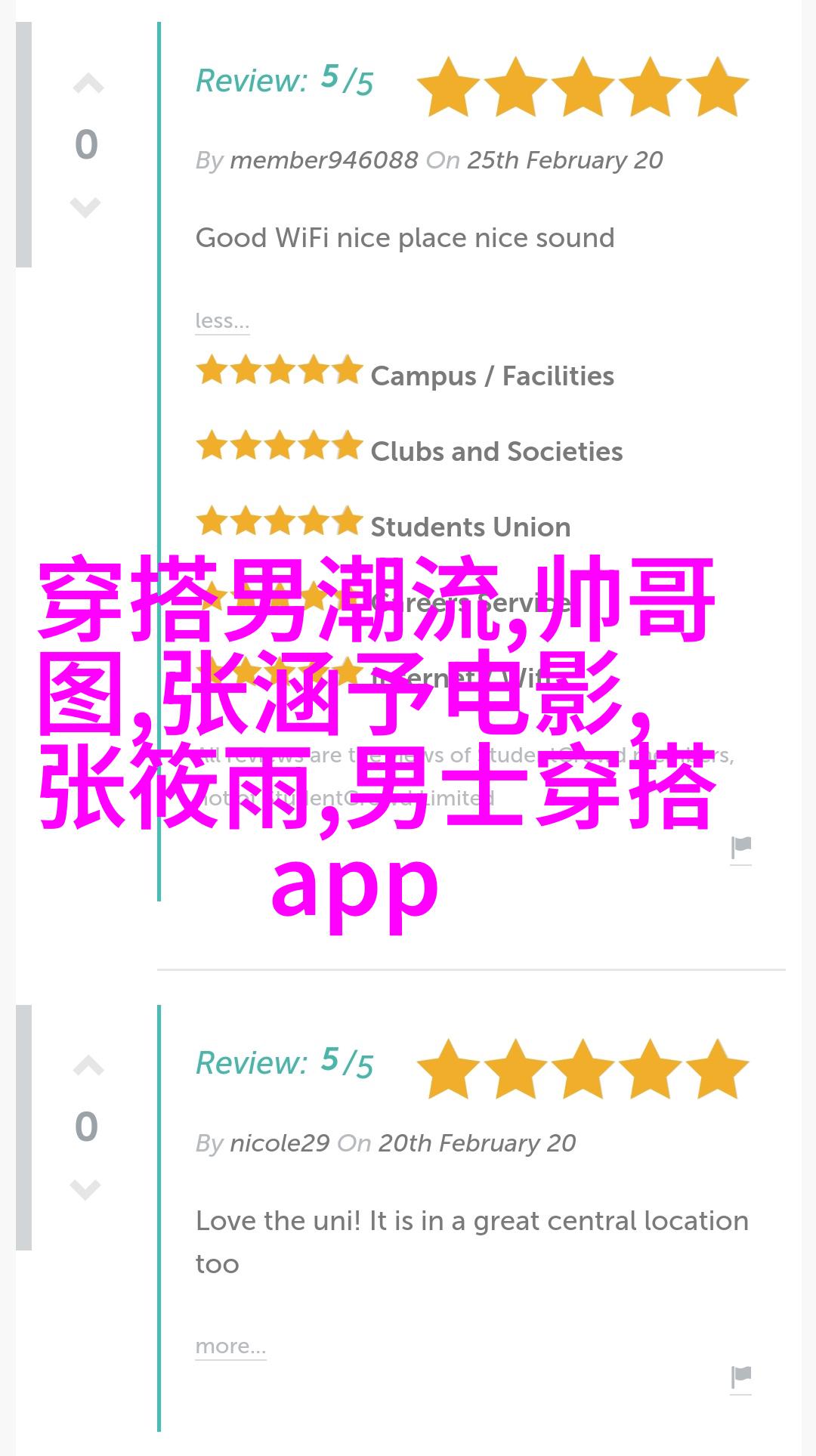
Task: Downvote the review by member946088
Action: click(x=85, y=206)
